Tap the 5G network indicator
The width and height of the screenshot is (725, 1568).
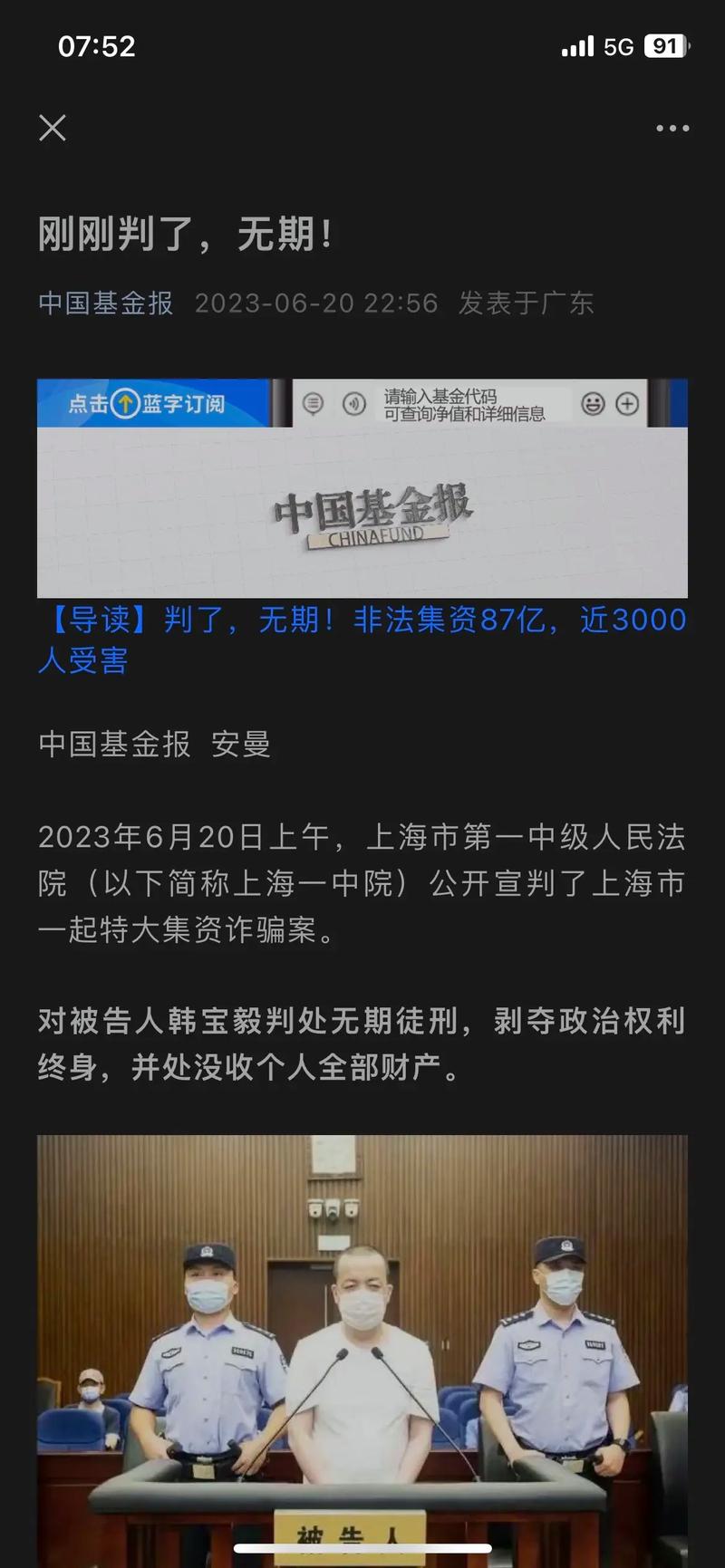point(620,45)
